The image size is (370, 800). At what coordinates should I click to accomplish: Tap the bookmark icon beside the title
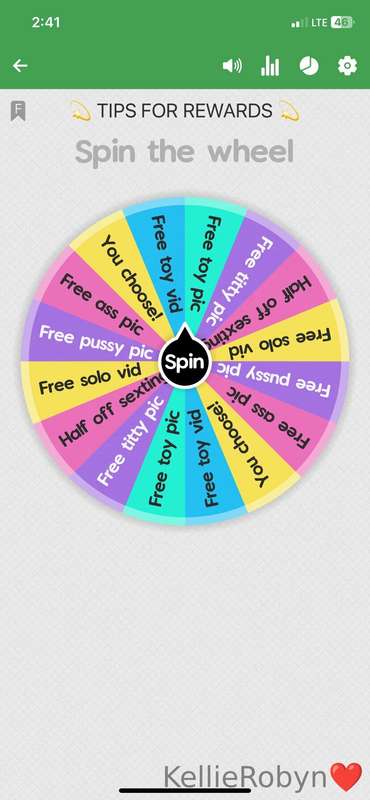18,111
